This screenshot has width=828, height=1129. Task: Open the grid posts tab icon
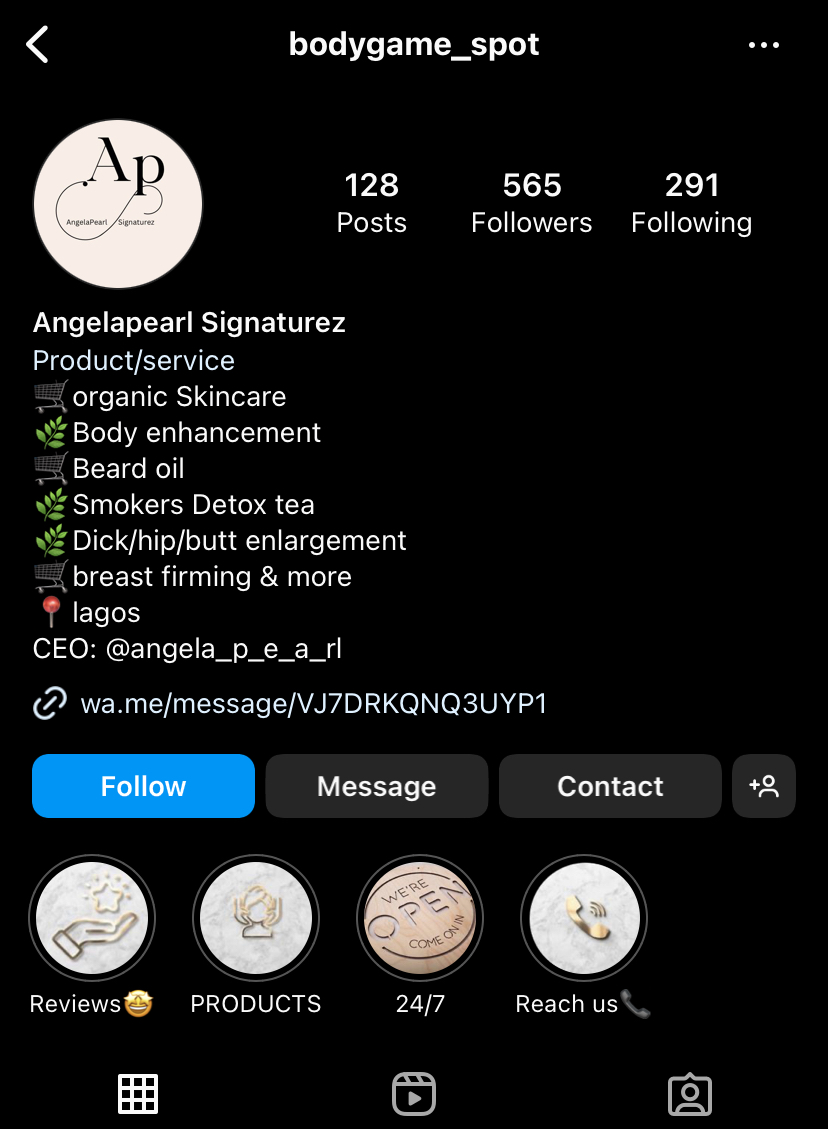138,1093
